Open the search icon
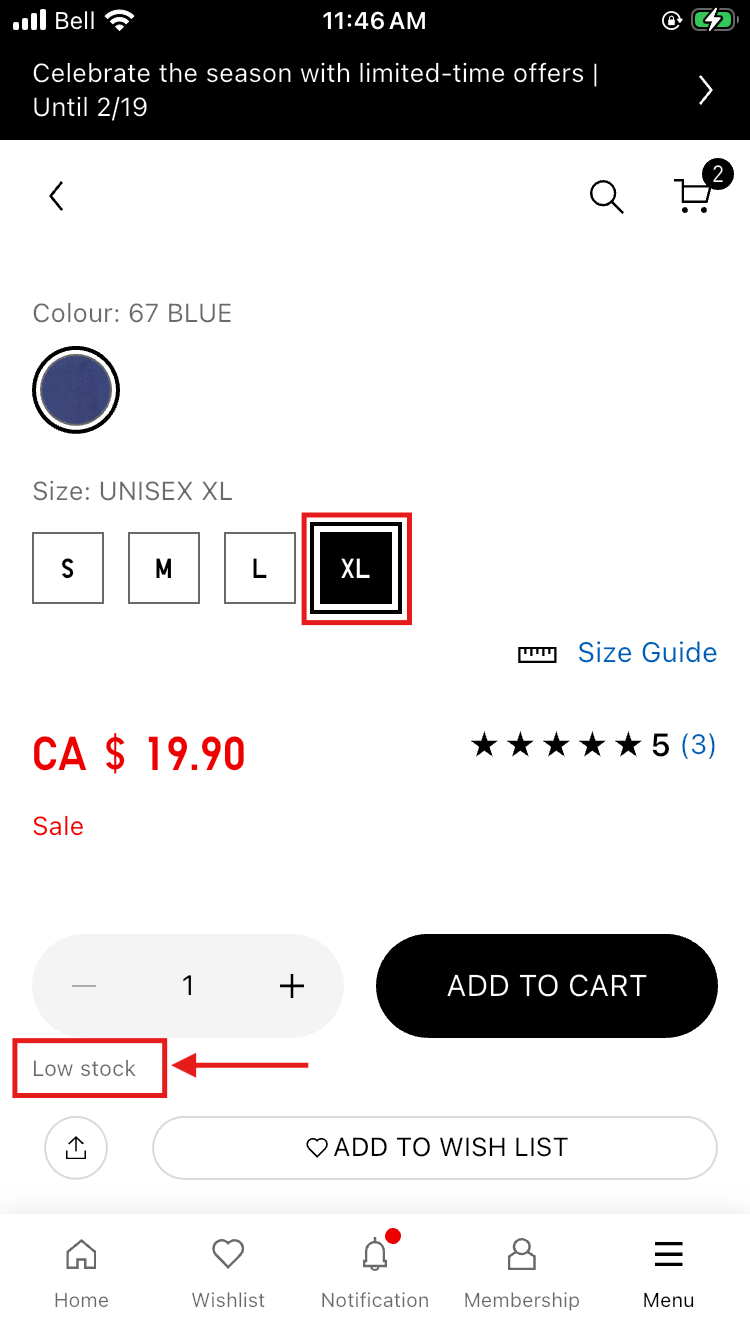750x1333 pixels. point(606,196)
